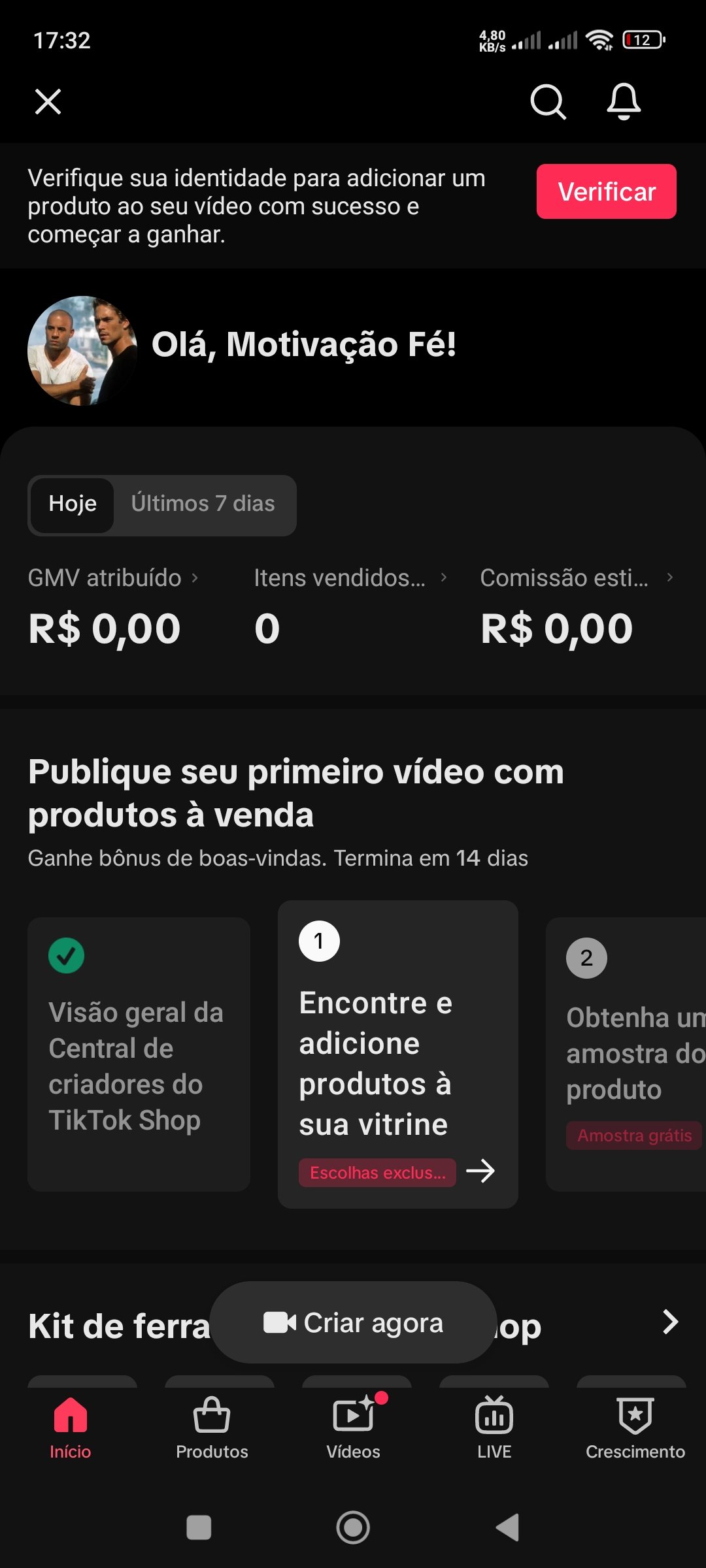Image resolution: width=706 pixels, height=1568 pixels.
Task: Switch to the Crescimento tab
Action: coord(635,1428)
